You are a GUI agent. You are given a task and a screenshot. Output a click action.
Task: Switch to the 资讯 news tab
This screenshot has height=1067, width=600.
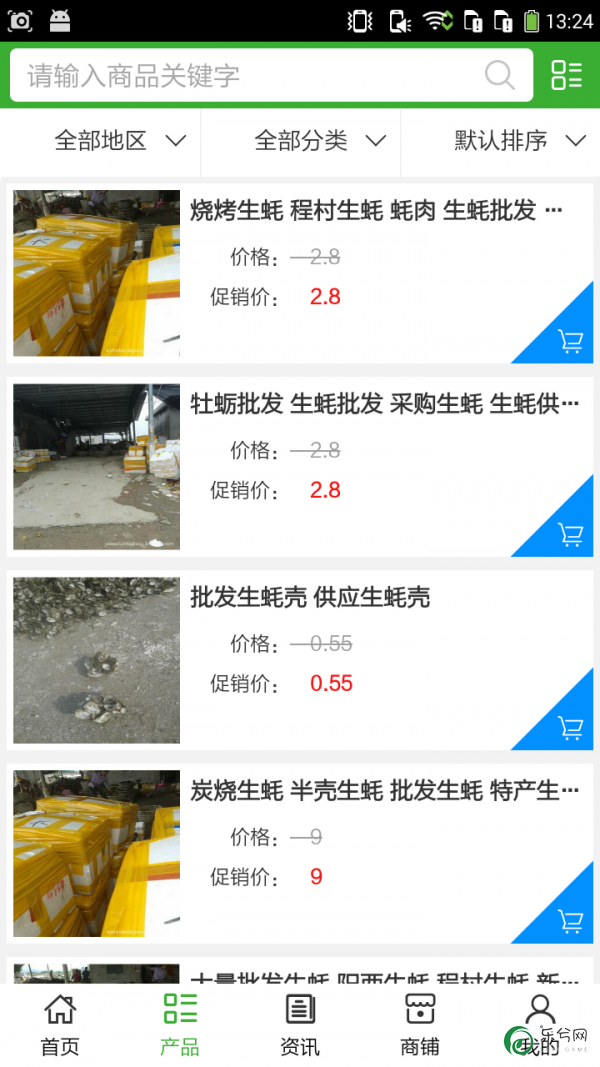click(x=300, y=1025)
